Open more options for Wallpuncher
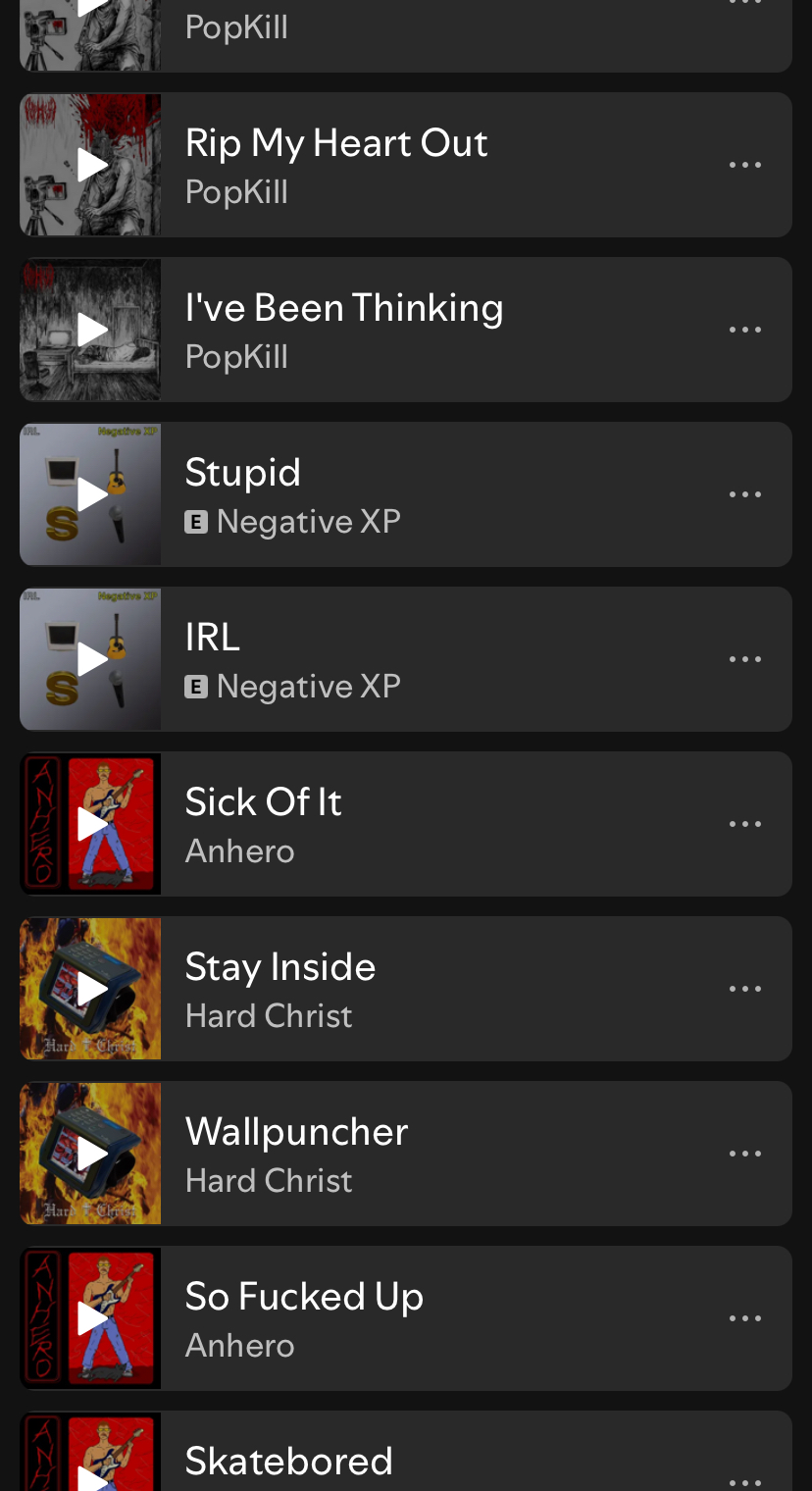Screen dimensions: 812x1491 click(745, 1154)
